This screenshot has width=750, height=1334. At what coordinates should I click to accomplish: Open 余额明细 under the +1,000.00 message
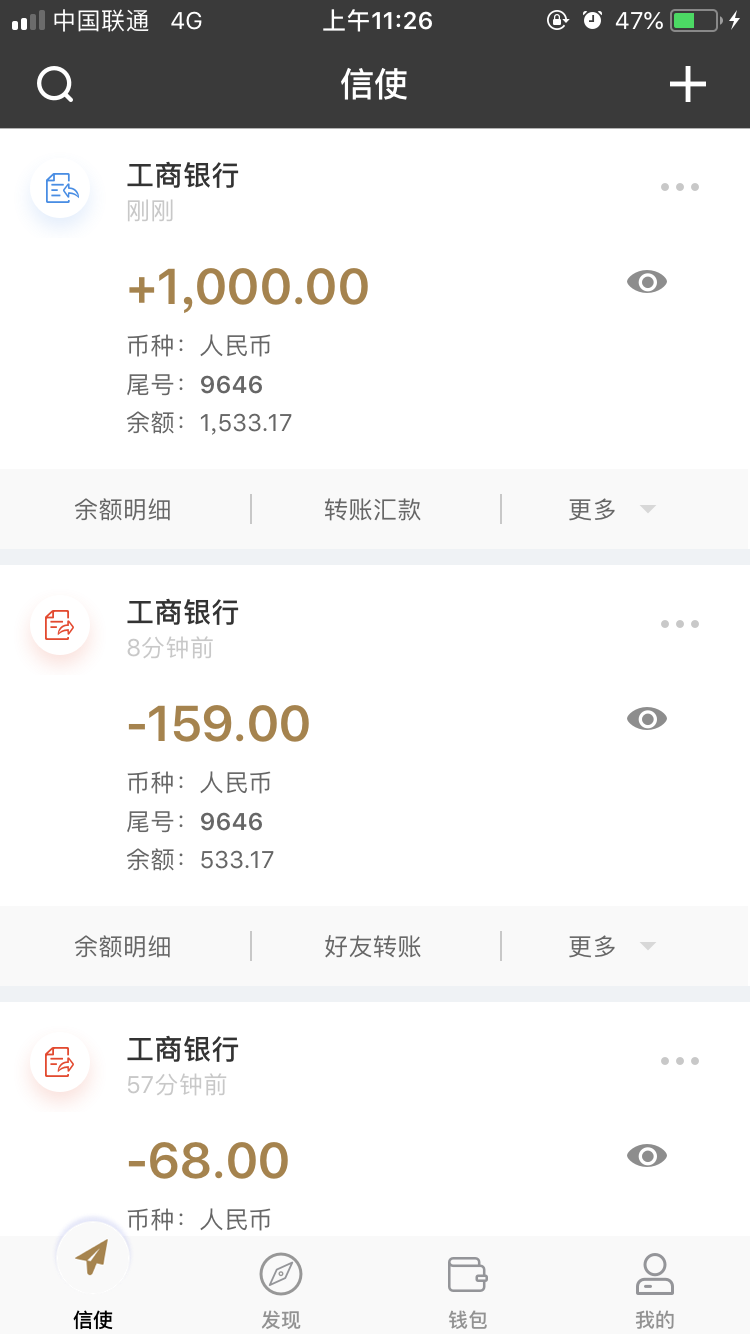tap(123, 509)
